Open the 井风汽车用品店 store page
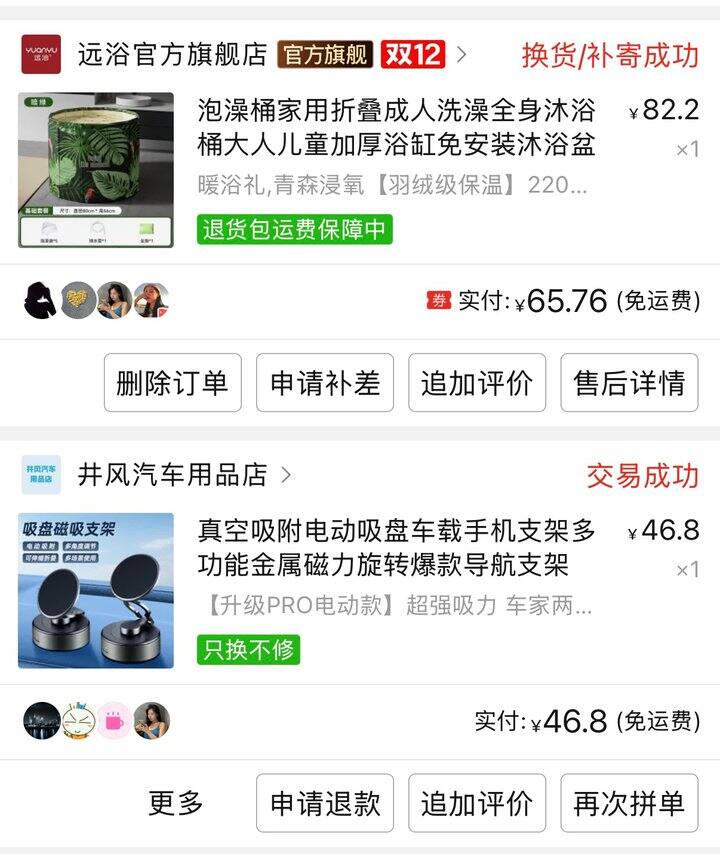The width and height of the screenshot is (720, 854). point(172,475)
